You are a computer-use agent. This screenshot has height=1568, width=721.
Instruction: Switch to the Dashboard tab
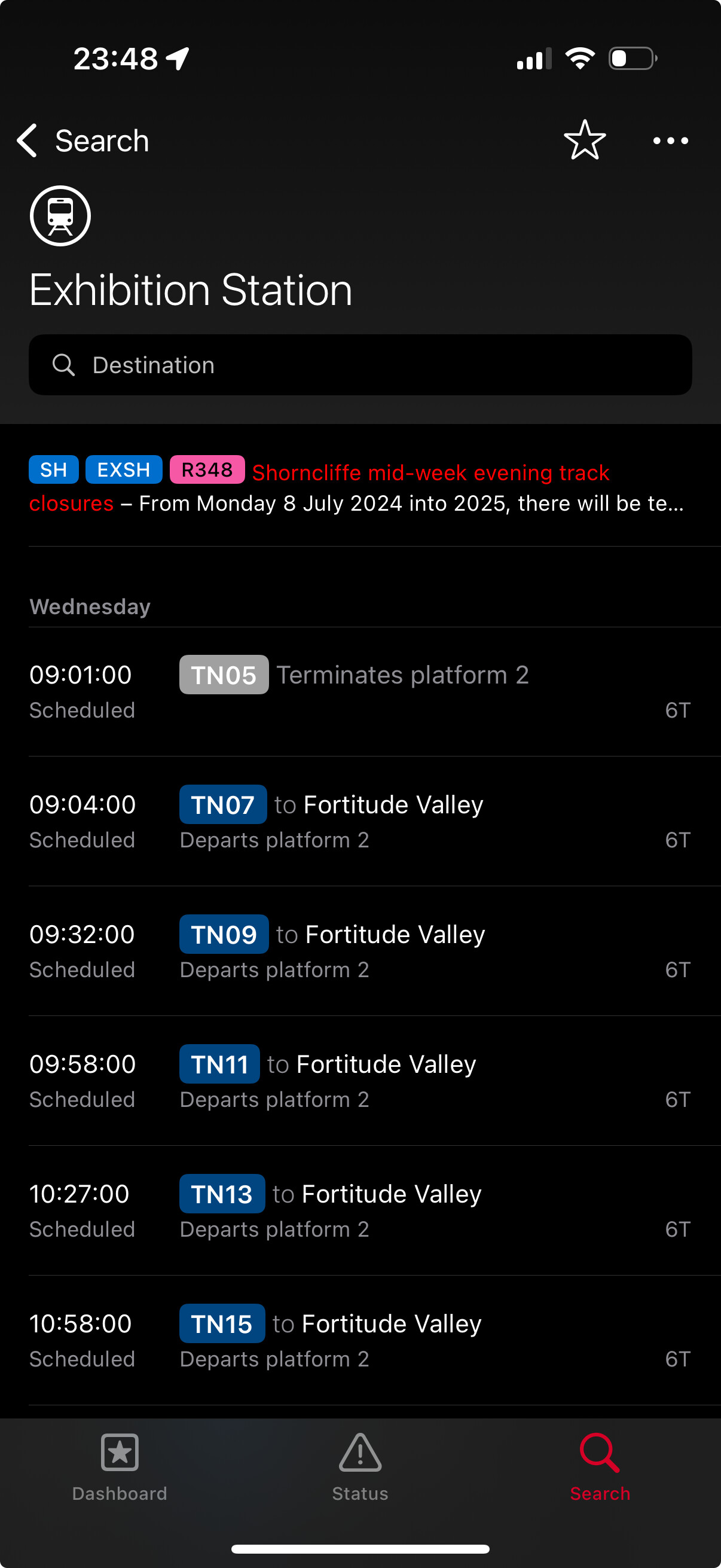(119, 1467)
